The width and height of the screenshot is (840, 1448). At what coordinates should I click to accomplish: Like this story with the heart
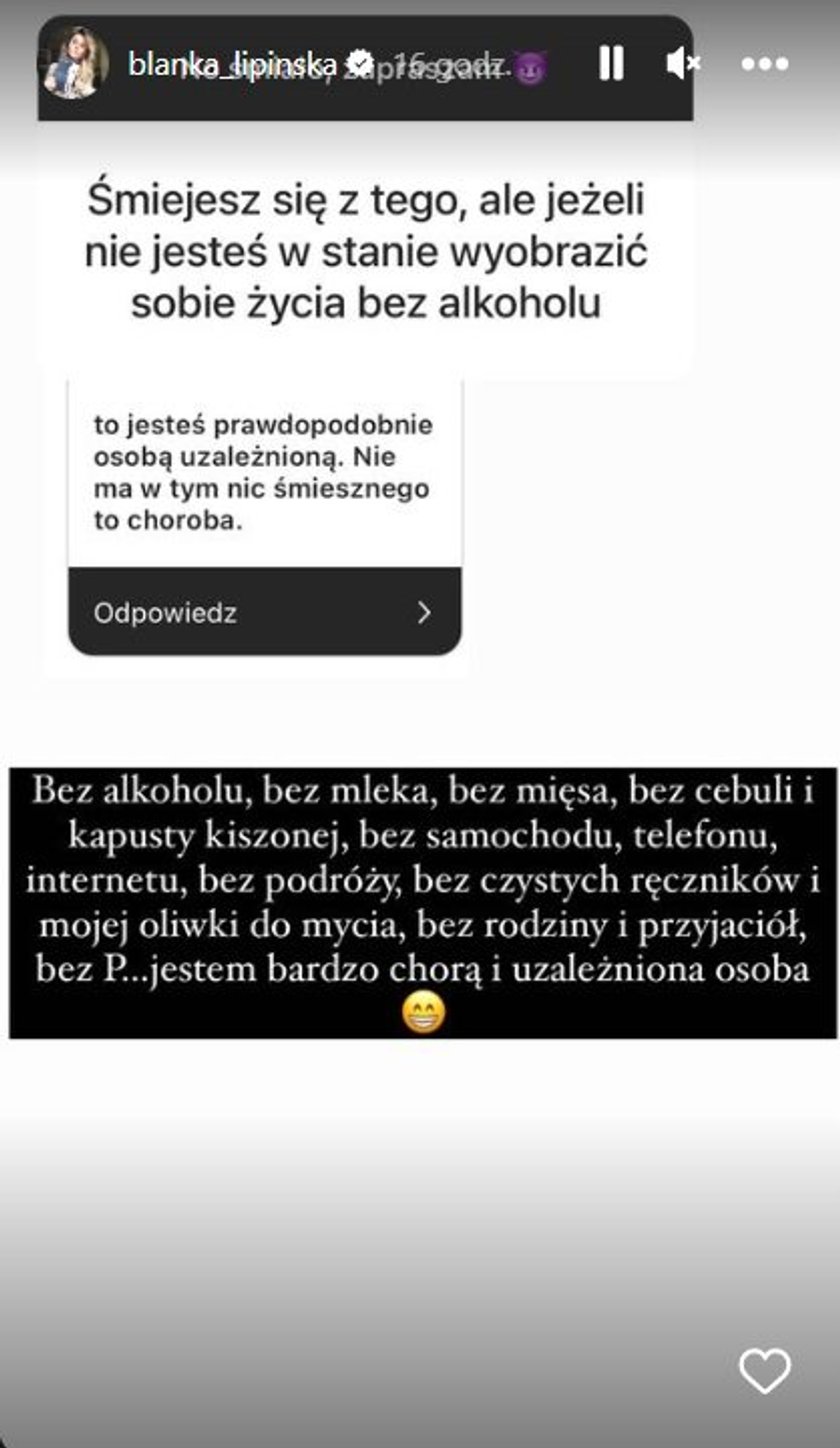[764, 1370]
